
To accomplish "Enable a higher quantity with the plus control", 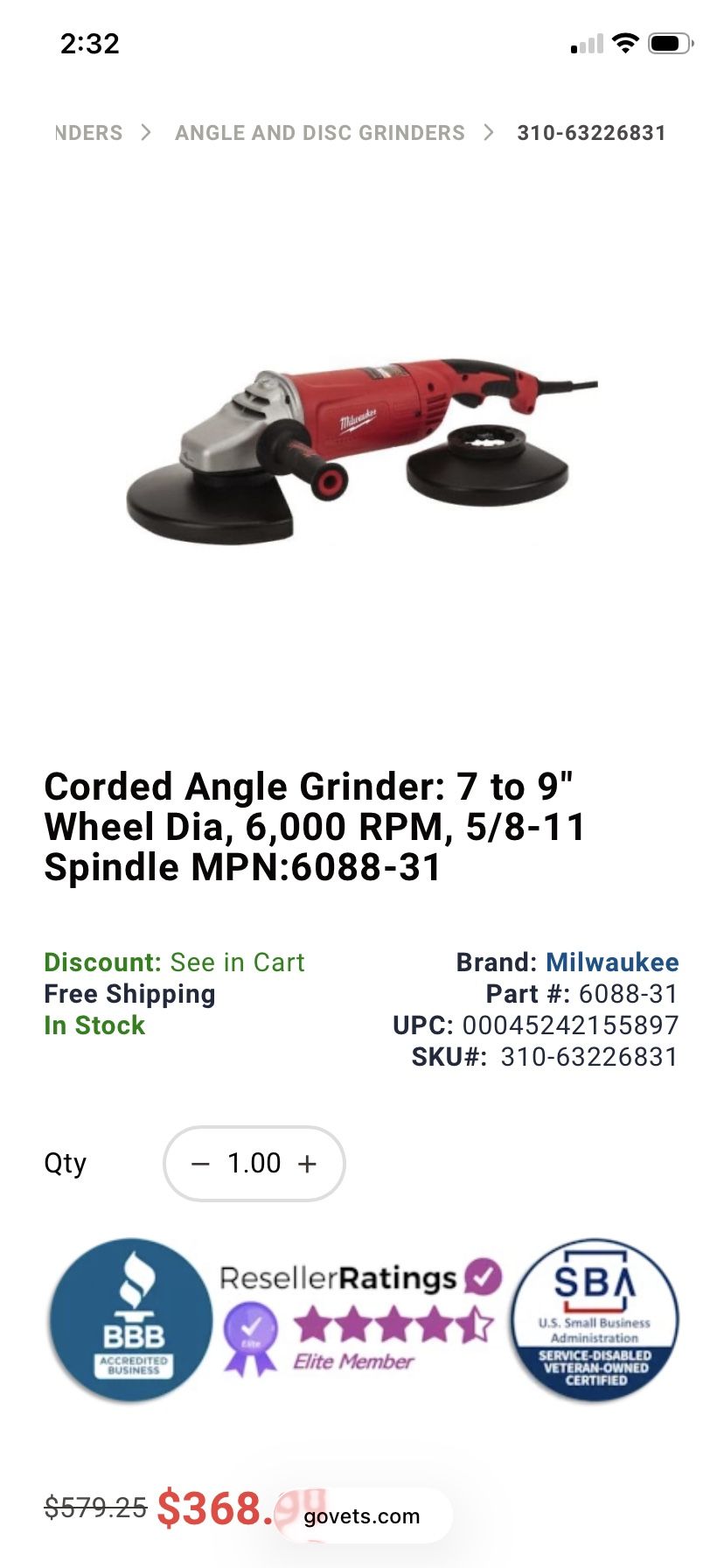I will [307, 1164].
